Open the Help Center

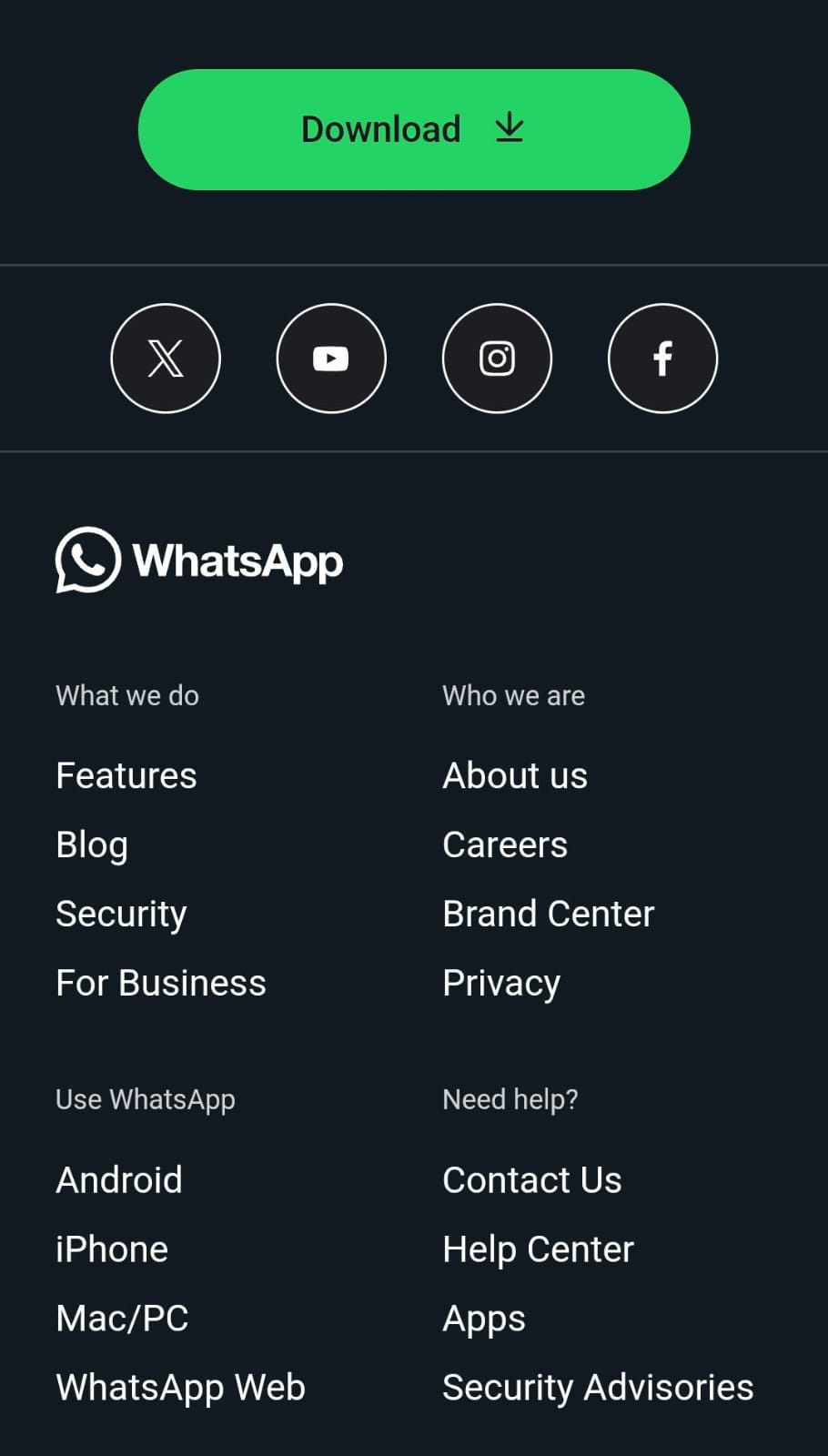pyautogui.click(x=538, y=1249)
